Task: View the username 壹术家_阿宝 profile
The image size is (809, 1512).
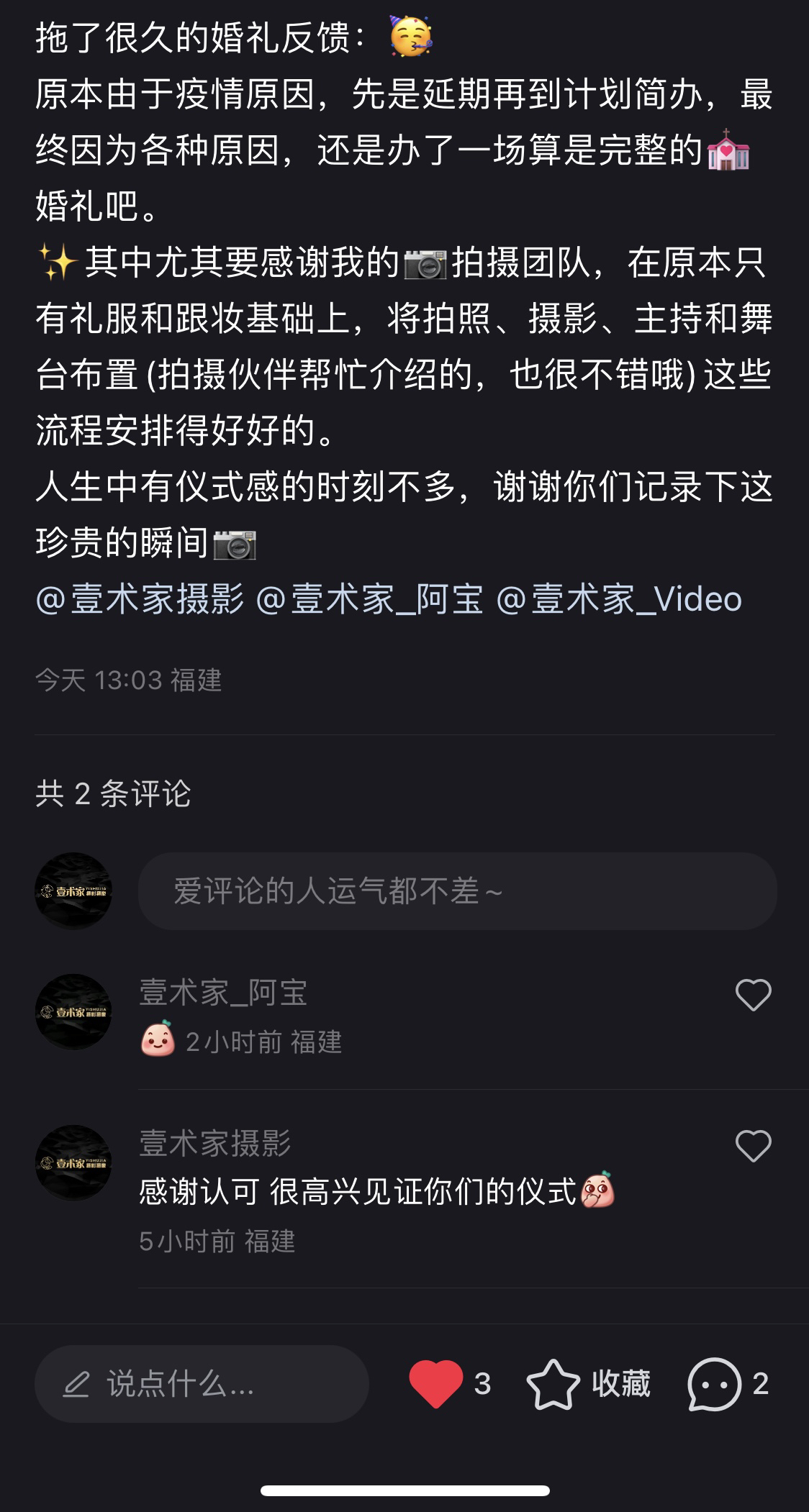Action: point(223,993)
